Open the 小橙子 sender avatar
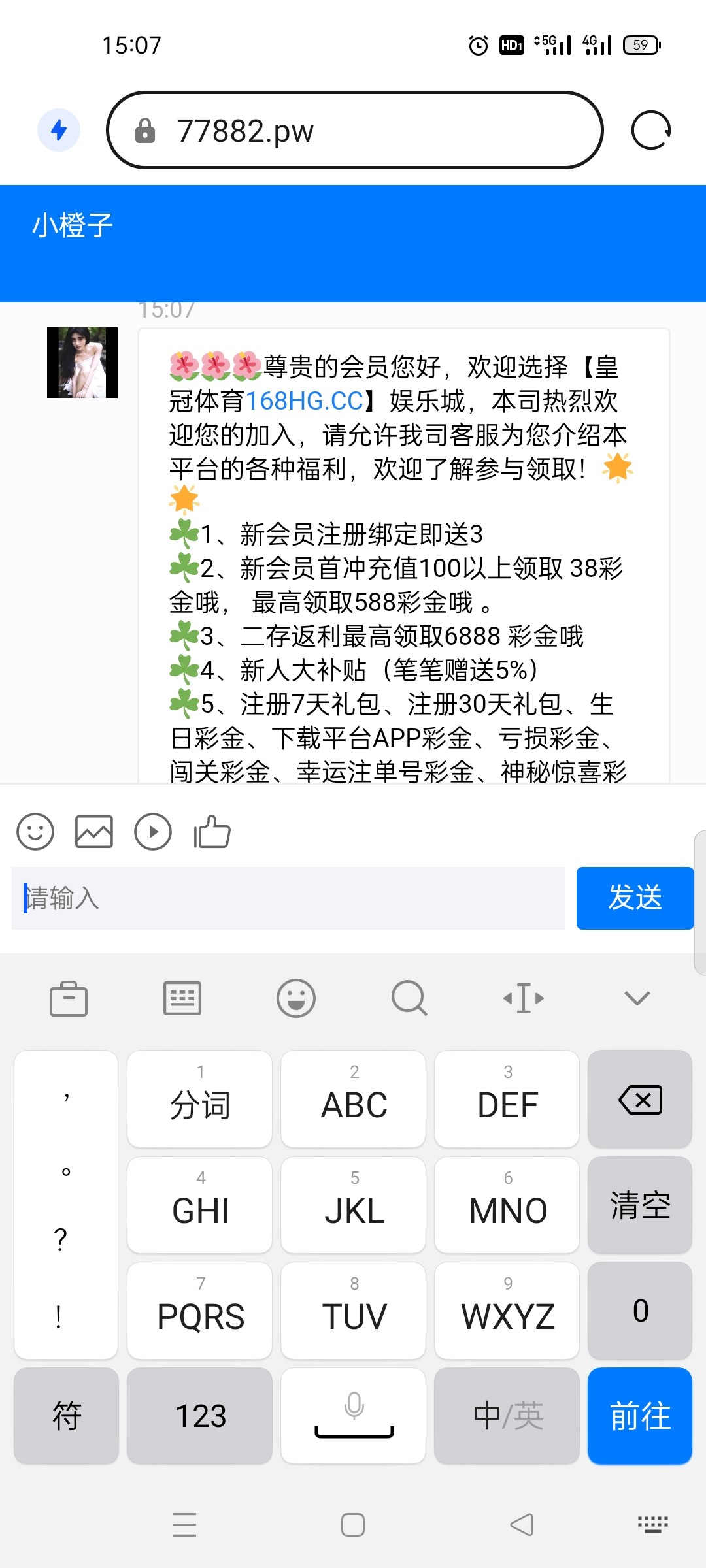Viewport: 706px width, 1568px height. coord(82,363)
